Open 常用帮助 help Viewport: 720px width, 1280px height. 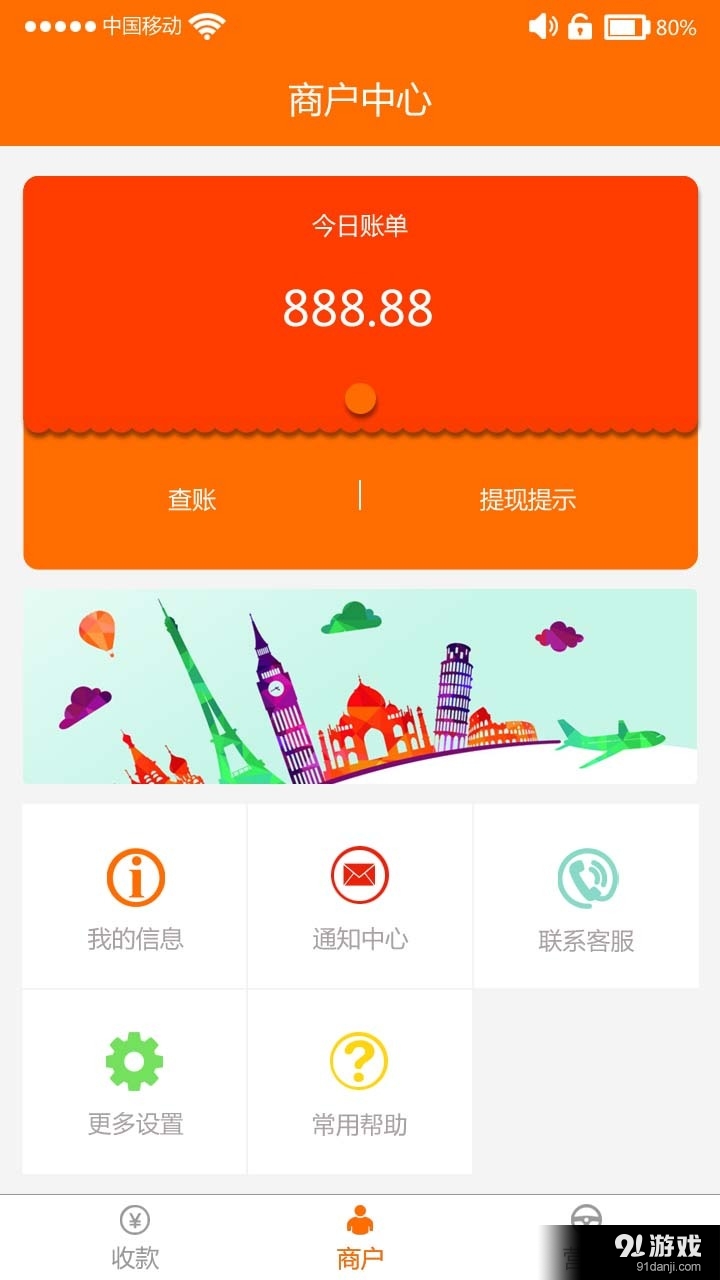point(360,1081)
